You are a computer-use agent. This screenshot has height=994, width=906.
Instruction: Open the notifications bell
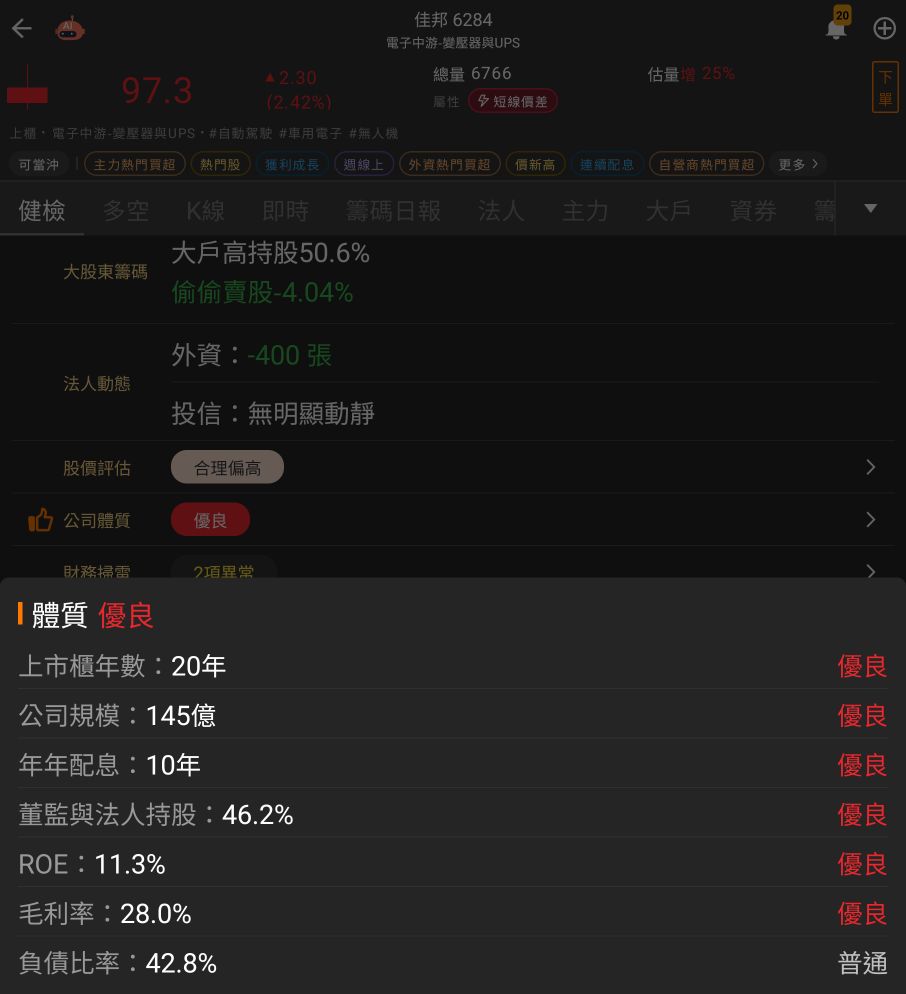click(x=837, y=27)
